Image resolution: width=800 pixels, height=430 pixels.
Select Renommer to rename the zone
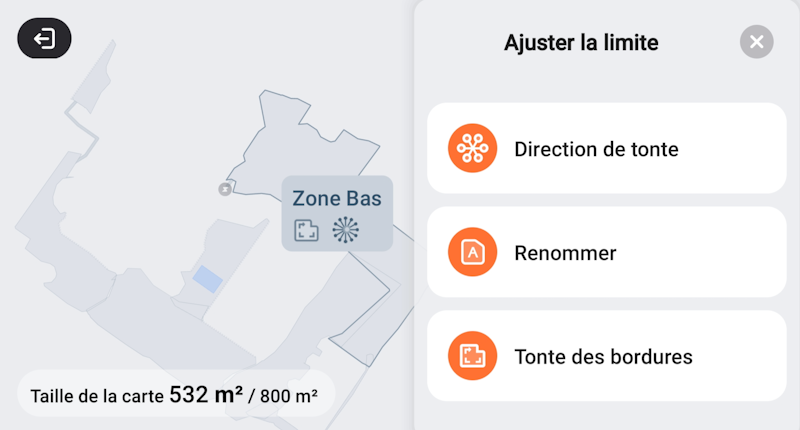point(606,253)
